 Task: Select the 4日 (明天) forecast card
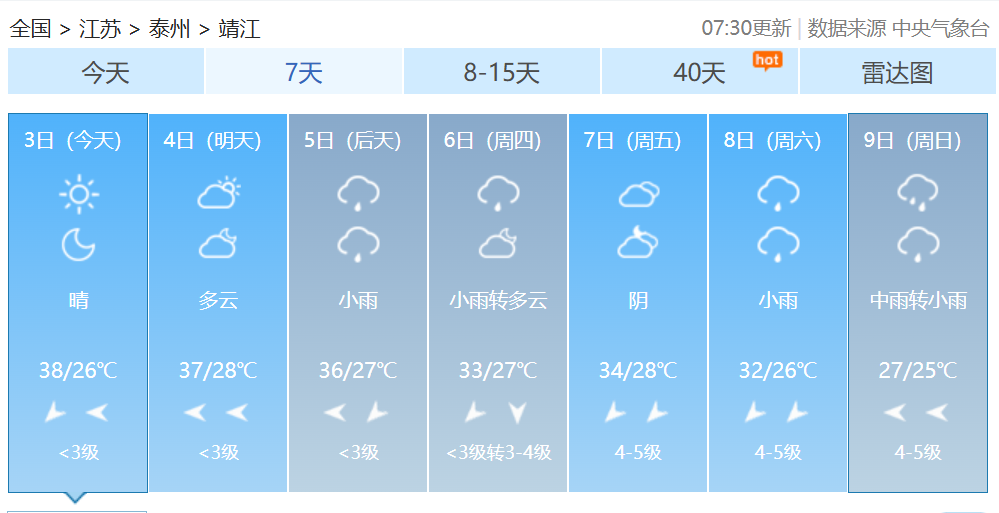tap(218, 303)
